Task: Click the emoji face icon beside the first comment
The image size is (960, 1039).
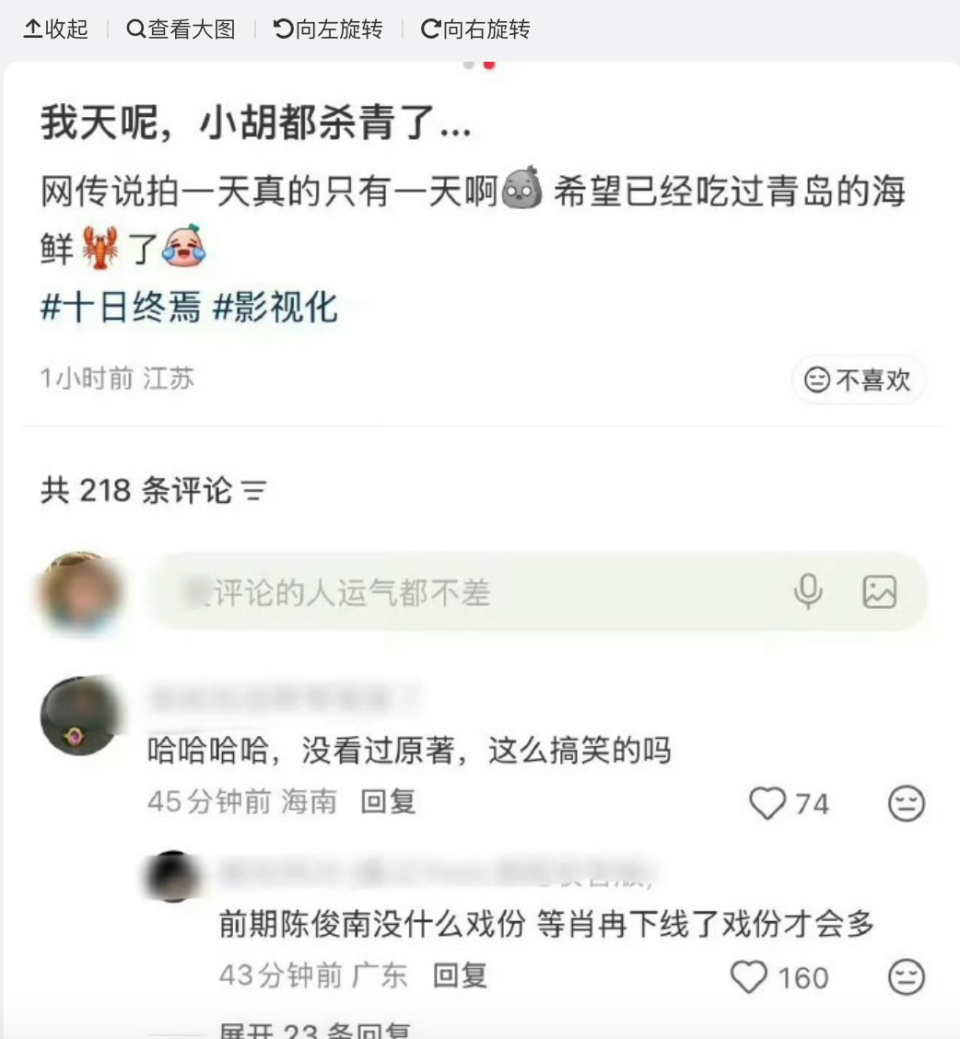Action: point(908,802)
